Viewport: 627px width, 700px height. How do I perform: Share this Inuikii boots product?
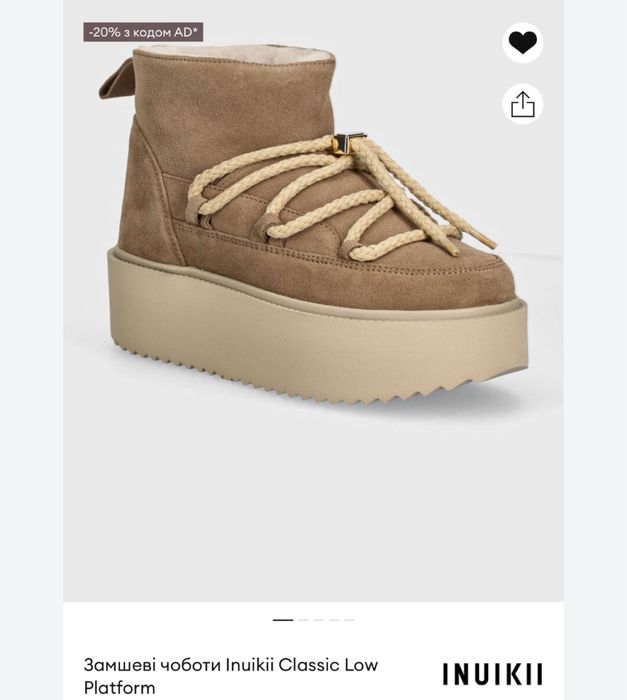[522, 104]
